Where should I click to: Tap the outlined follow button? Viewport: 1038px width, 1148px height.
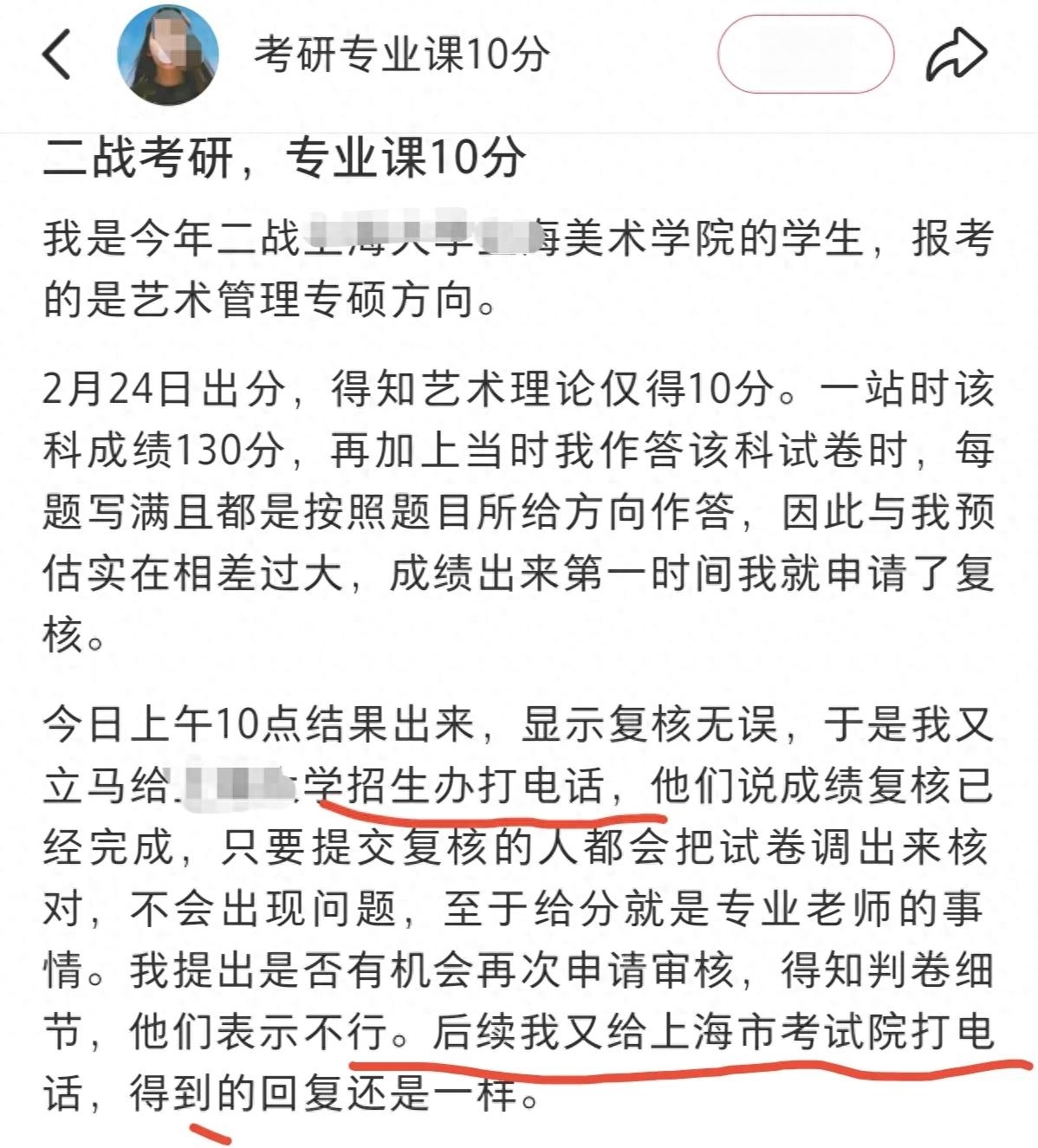pos(805,55)
